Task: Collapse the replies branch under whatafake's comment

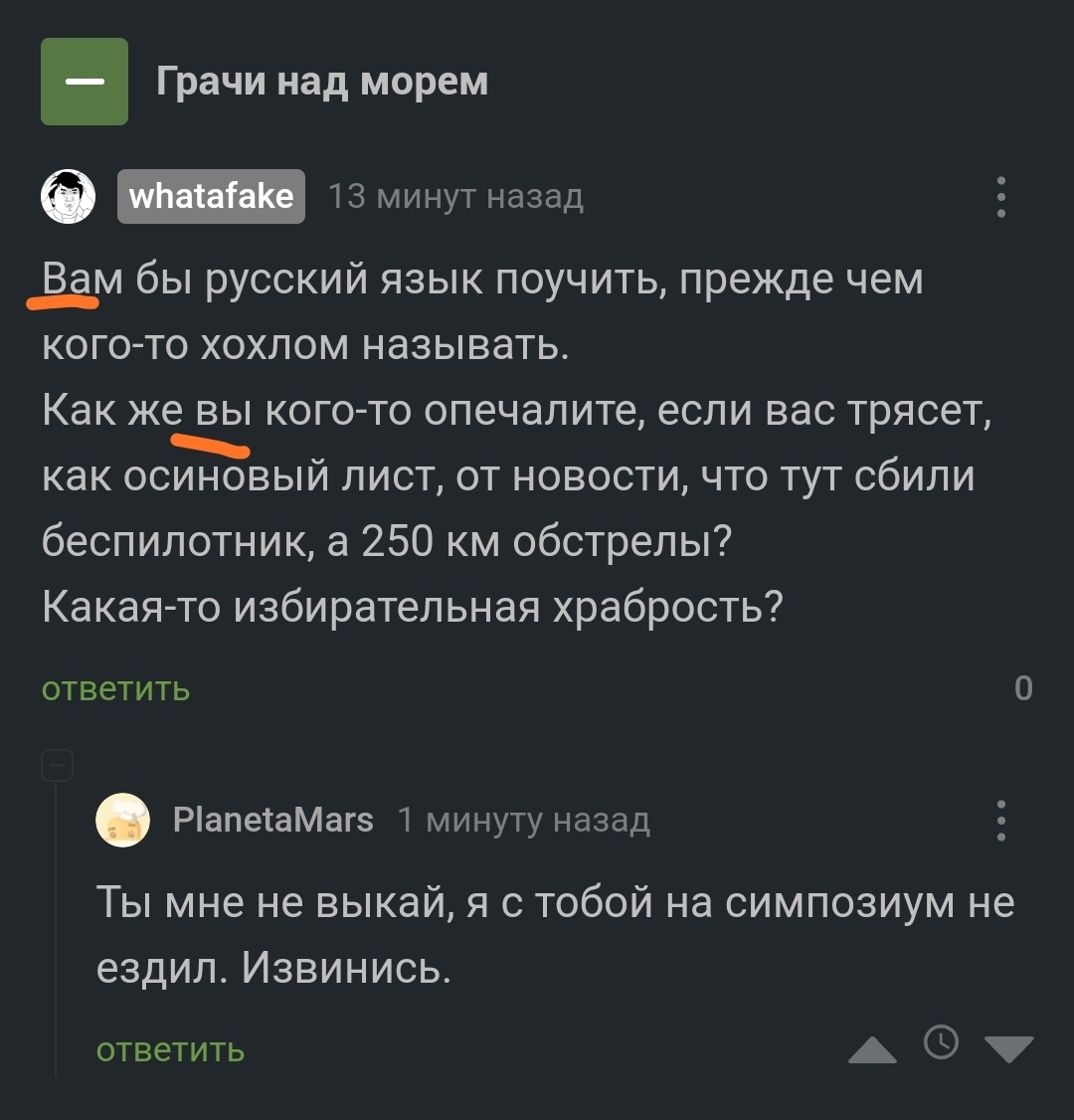Action: coord(57,767)
